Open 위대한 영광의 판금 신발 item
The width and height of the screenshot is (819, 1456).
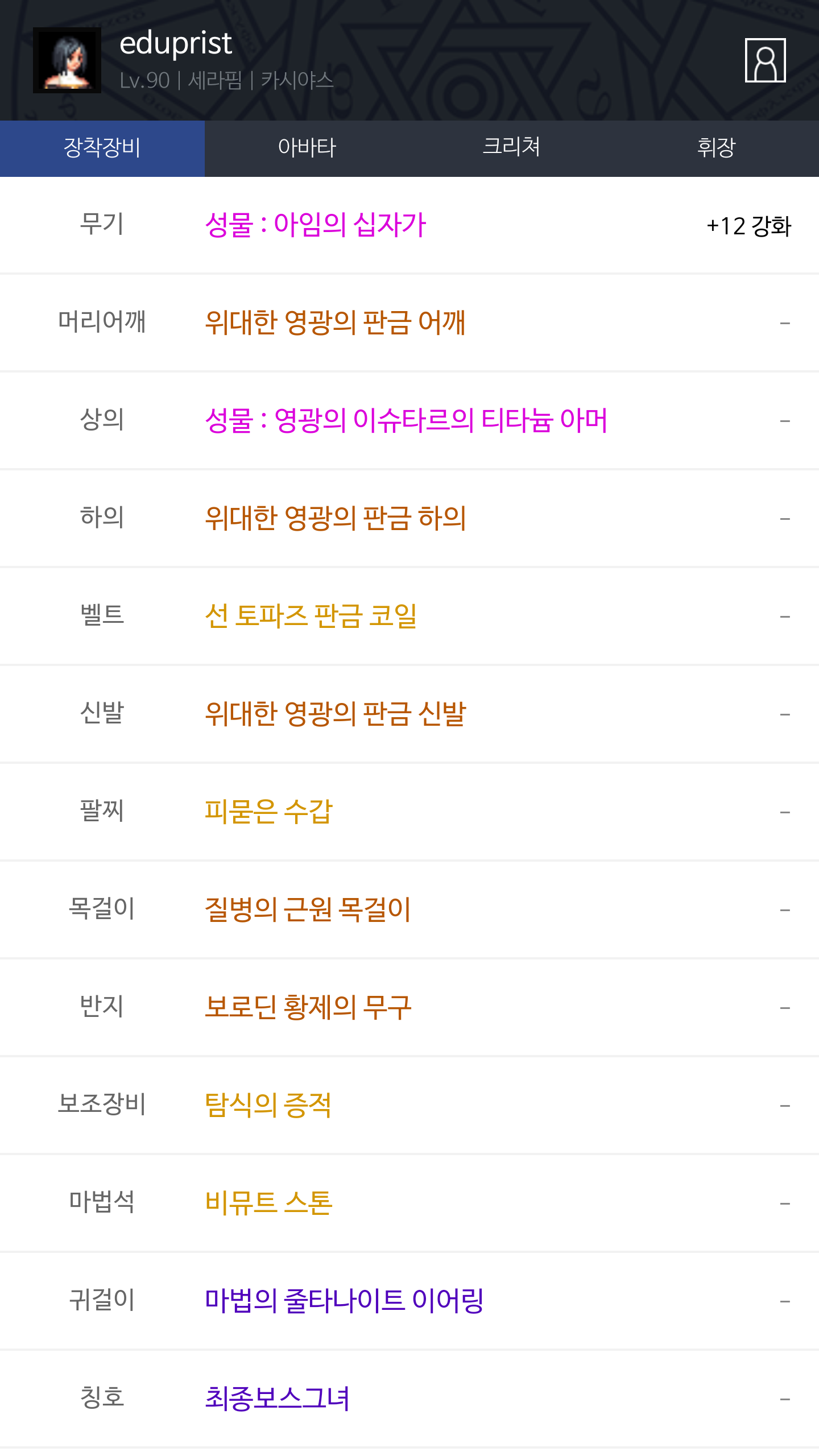(336, 714)
